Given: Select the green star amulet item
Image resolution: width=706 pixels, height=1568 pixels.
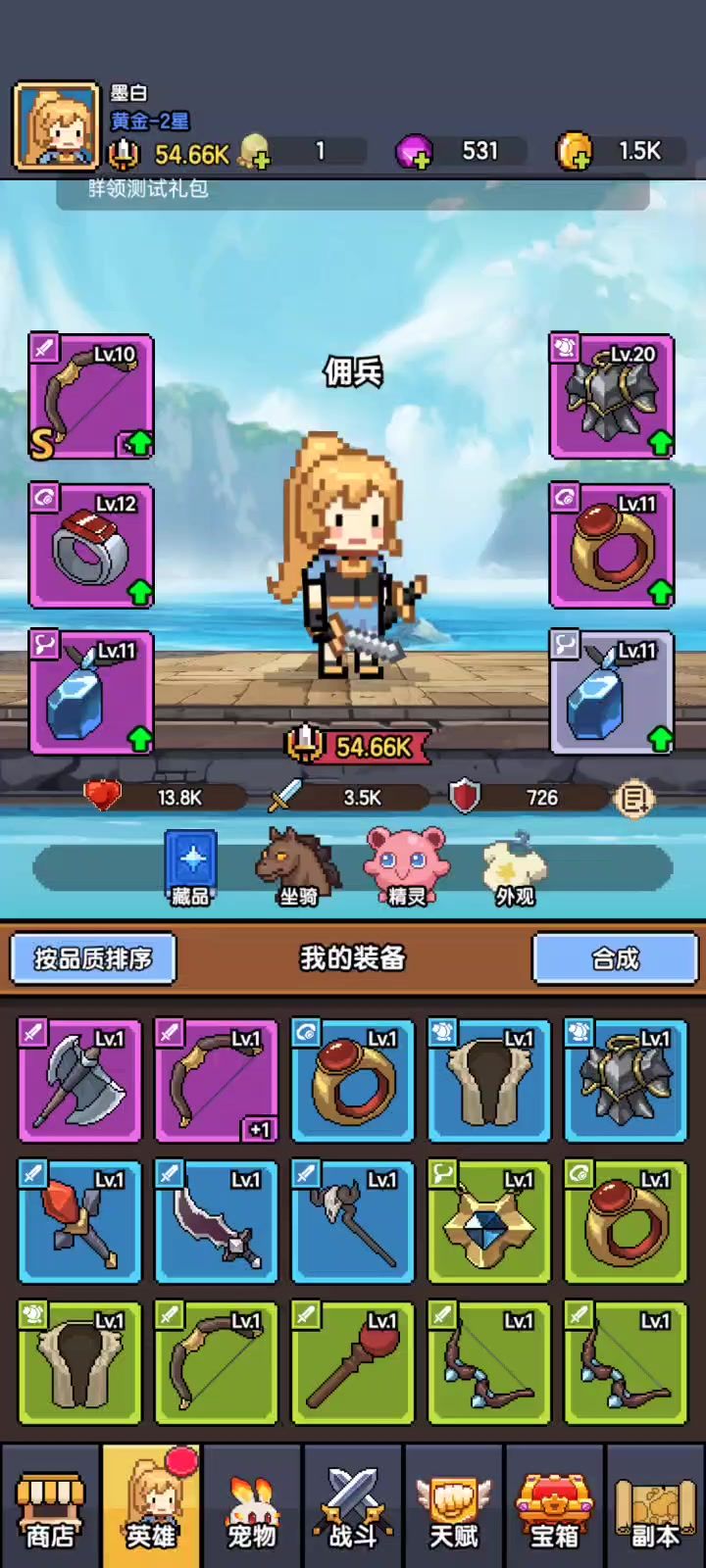Looking at the screenshot, I should coord(489,1221).
